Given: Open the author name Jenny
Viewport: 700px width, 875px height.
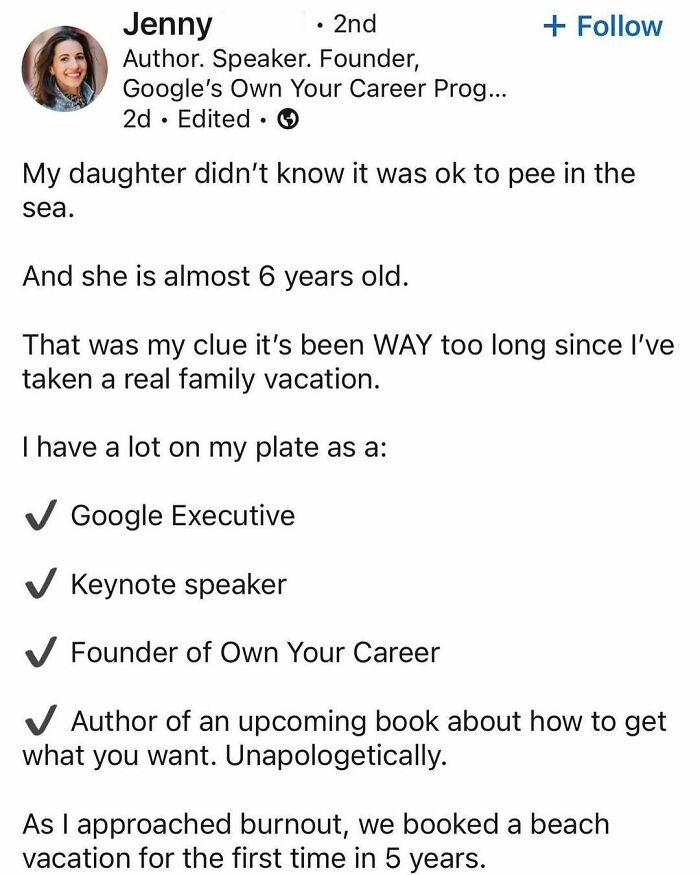Looking at the screenshot, I should 167,24.
